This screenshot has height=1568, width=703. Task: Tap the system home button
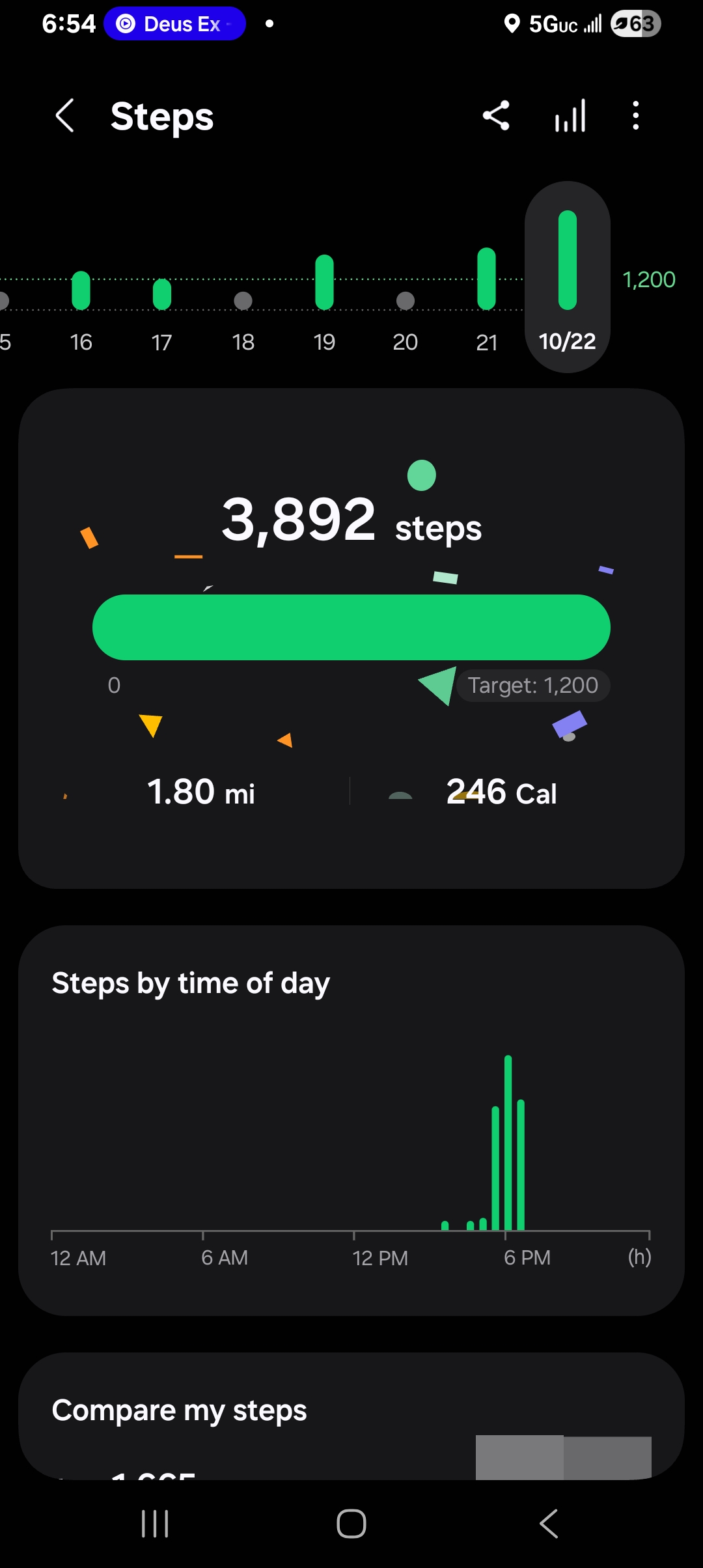[x=351, y=1524]
